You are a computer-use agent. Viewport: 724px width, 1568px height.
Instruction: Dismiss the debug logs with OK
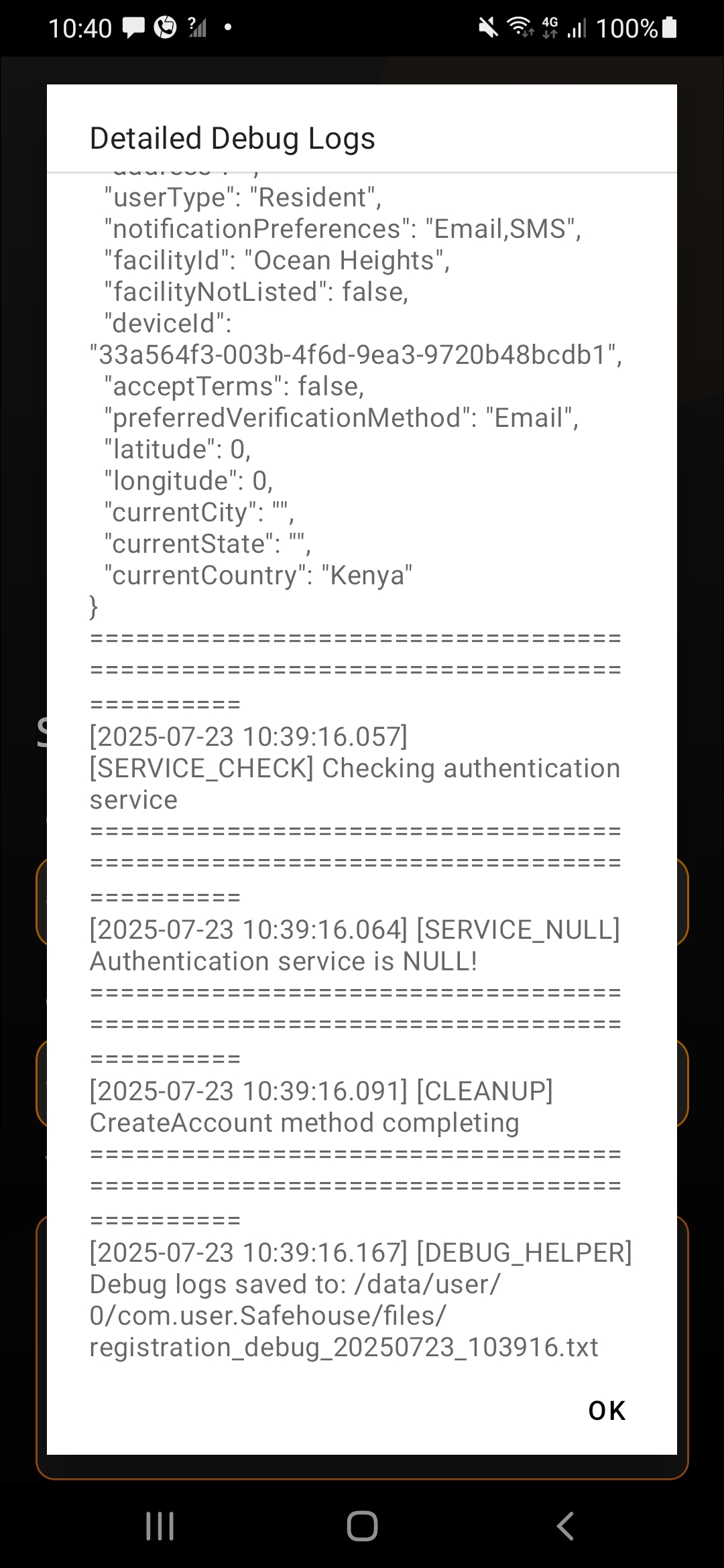(x=607, y=1411)
